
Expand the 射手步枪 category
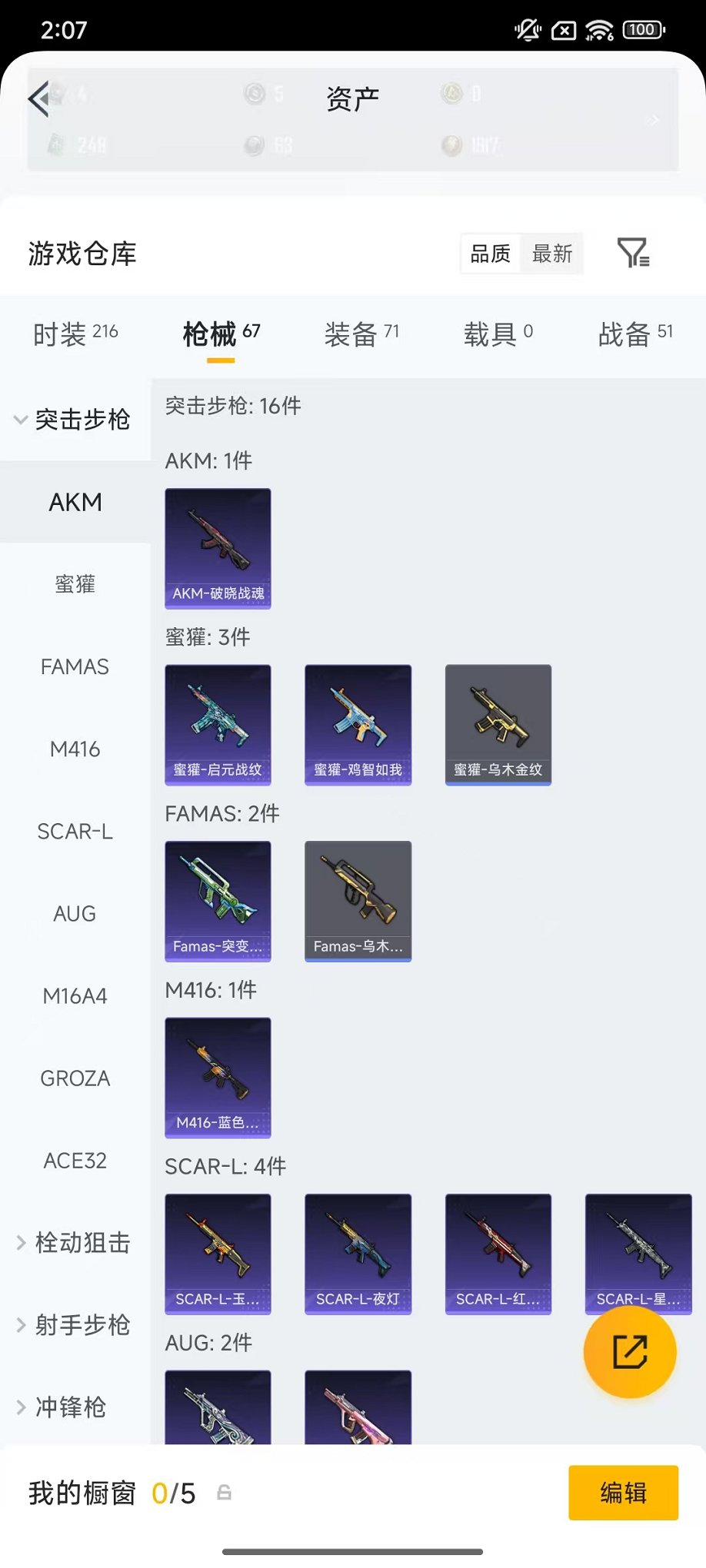click(75, 1325)
